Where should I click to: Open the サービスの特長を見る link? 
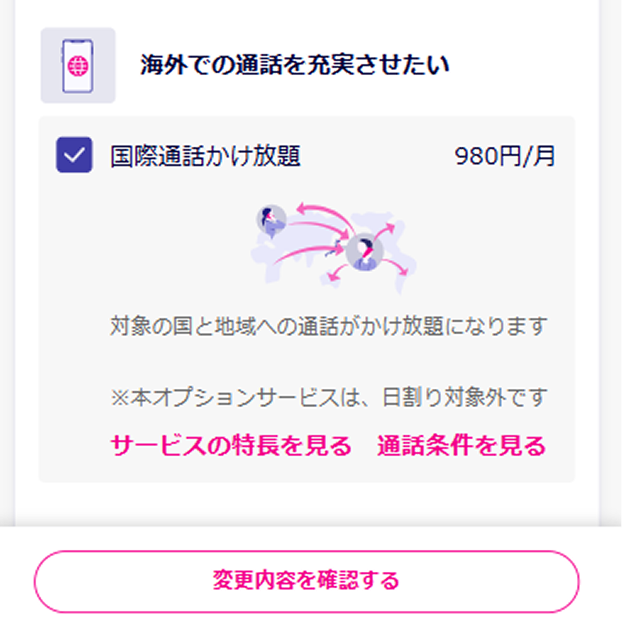231,445
